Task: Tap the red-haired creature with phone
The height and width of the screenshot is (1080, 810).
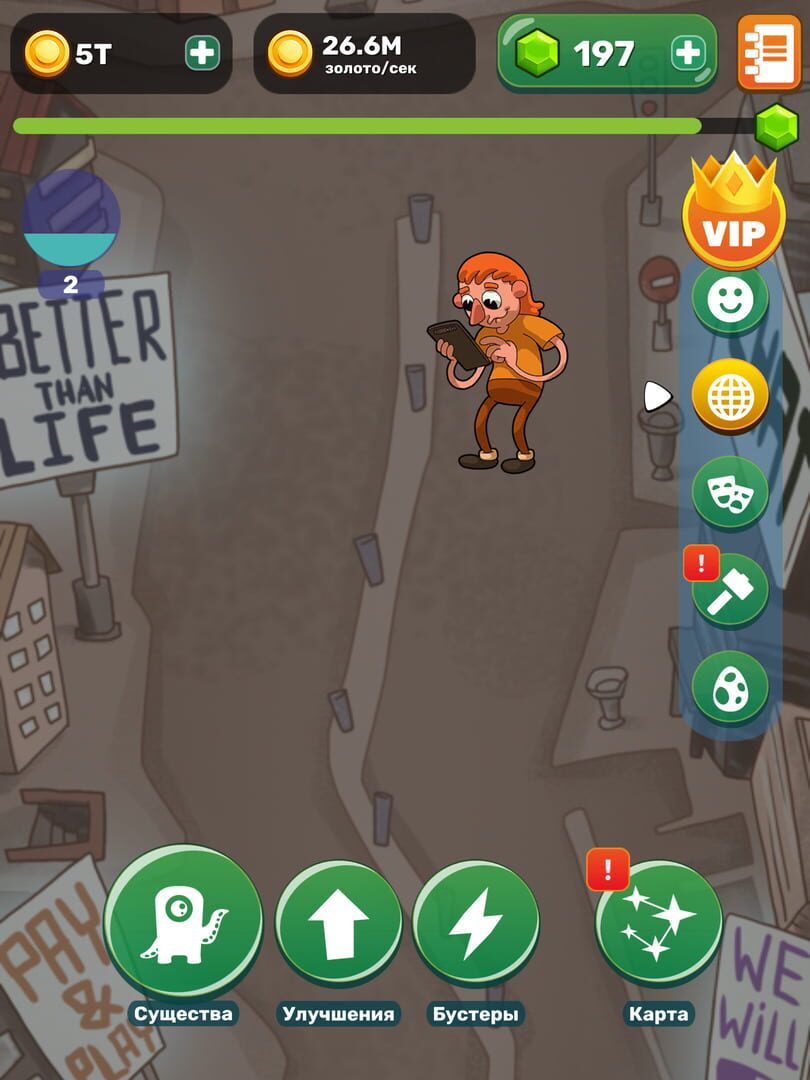Action: pos(498,362)
